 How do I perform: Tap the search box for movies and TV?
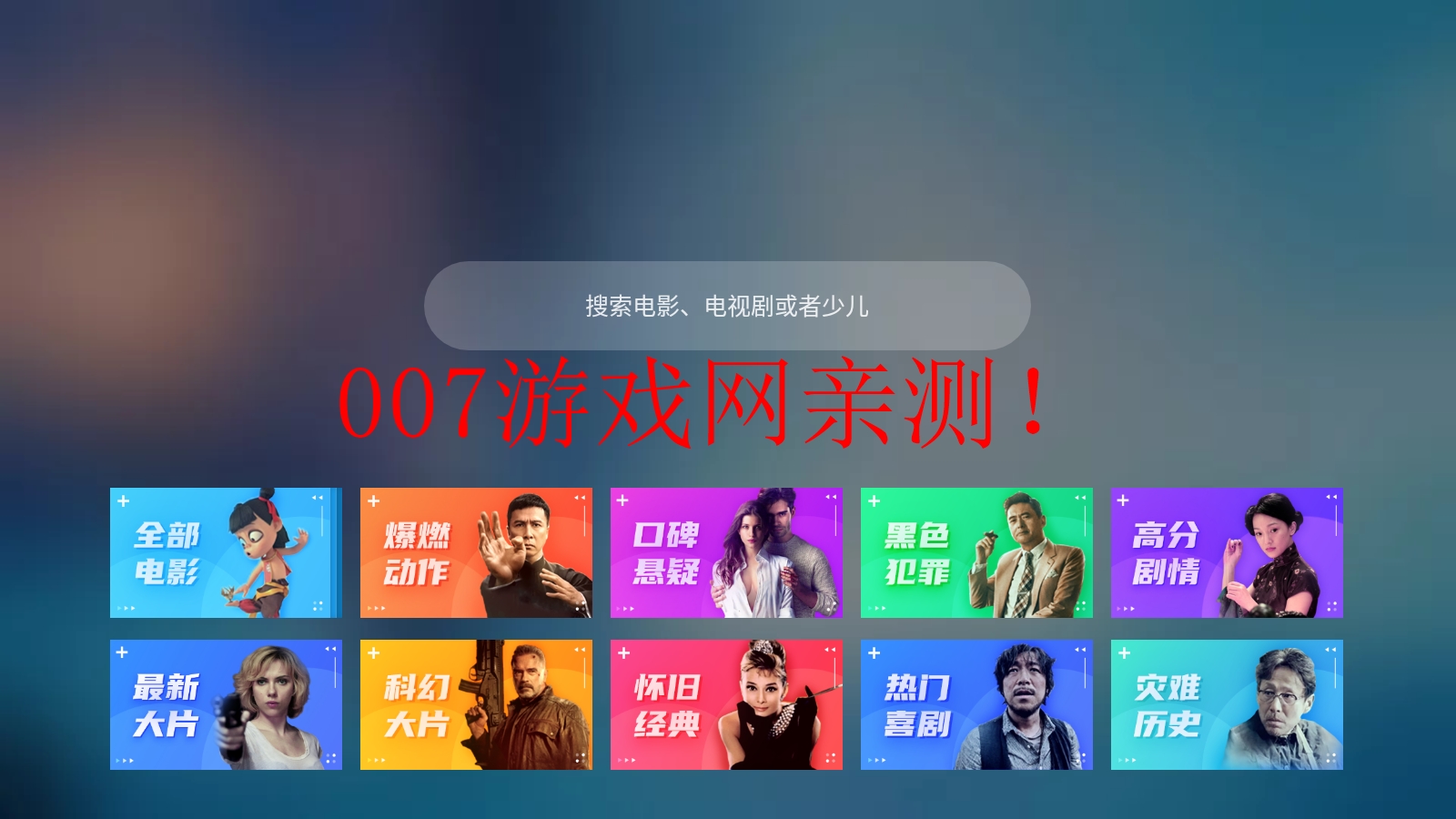tap(726, 306)
